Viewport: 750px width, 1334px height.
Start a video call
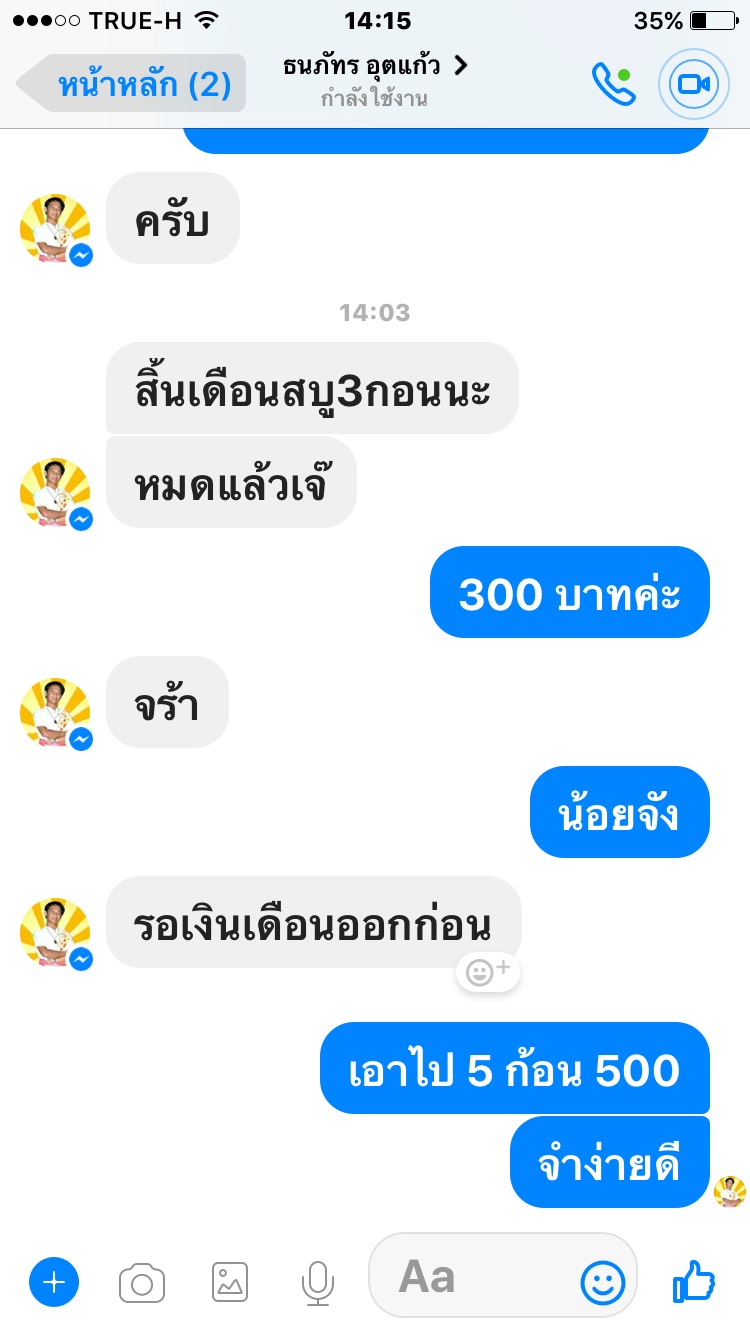pos(693,84)
